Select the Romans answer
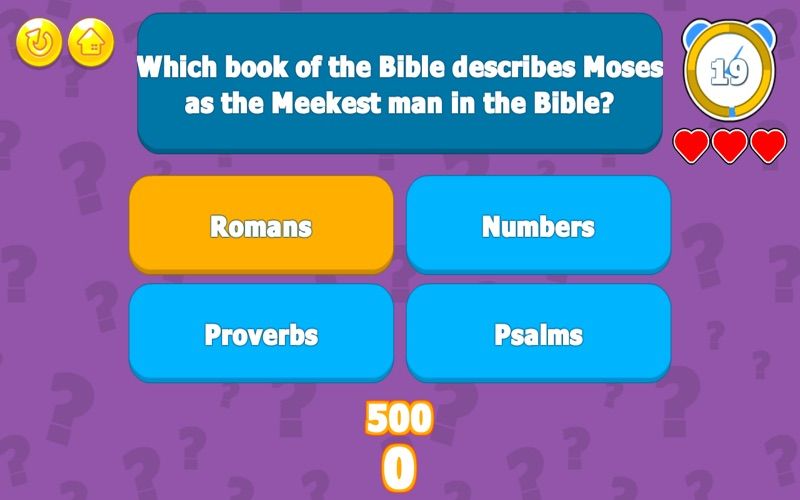Screen dimensions: 800x500 (261, 225)
